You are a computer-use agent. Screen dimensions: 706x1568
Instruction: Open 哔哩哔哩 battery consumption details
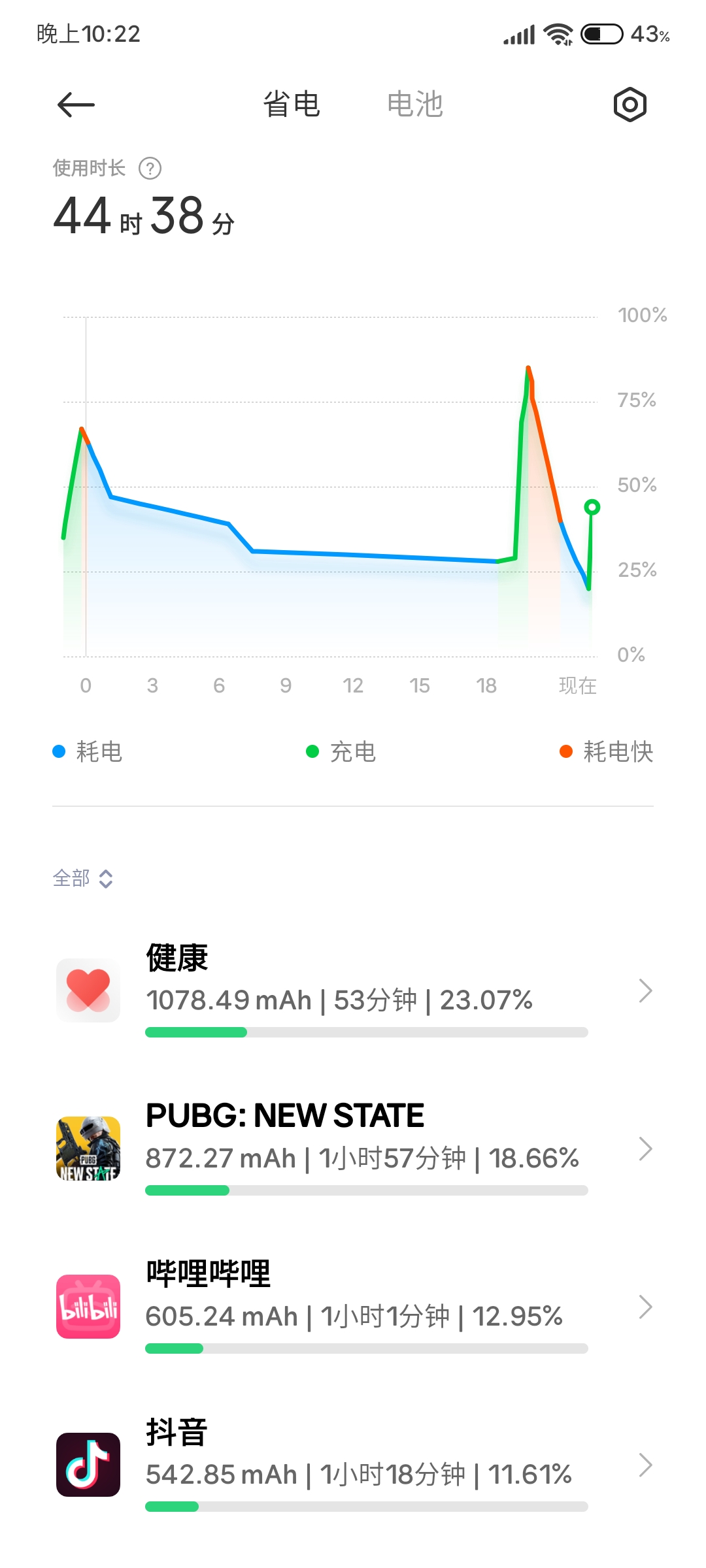point(353,1307)
